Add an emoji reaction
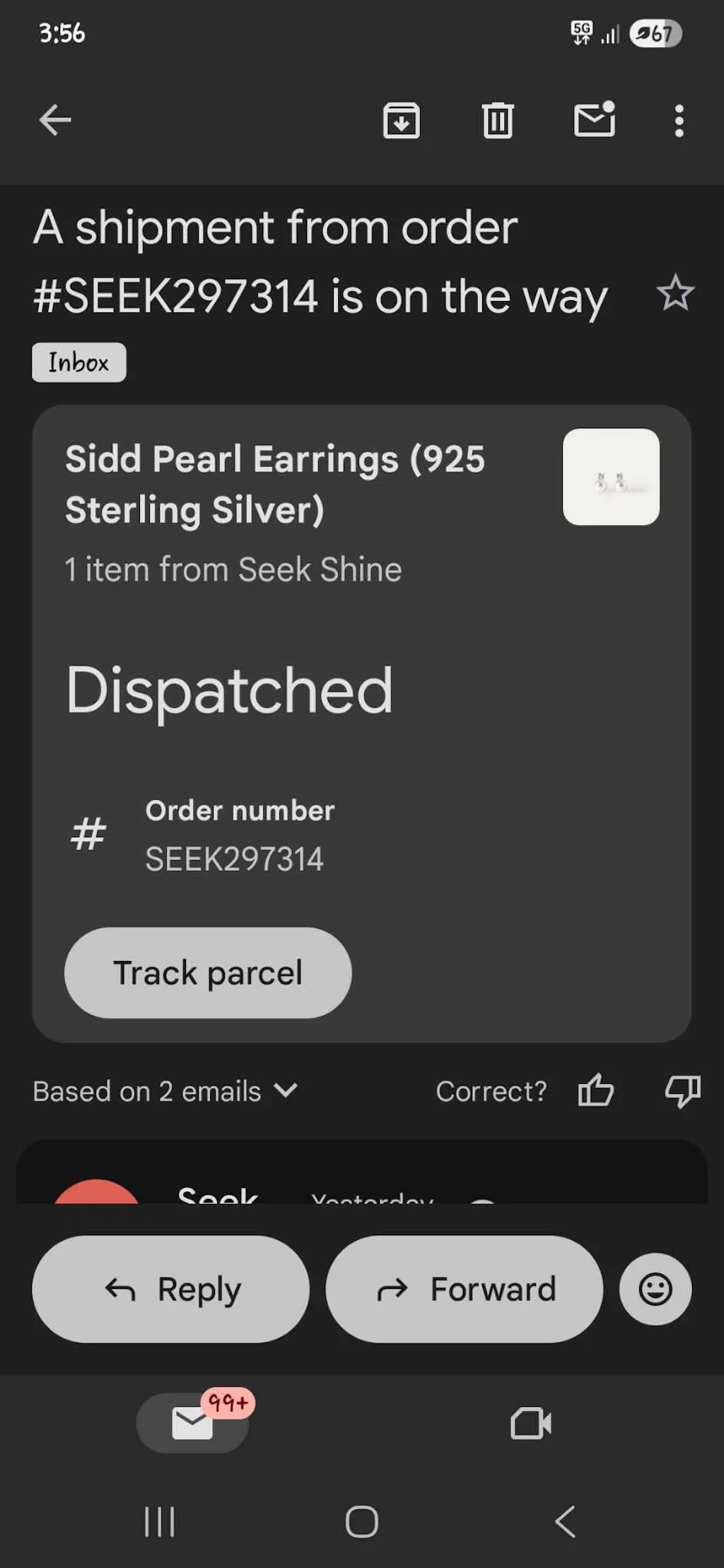 (655, 1289)
